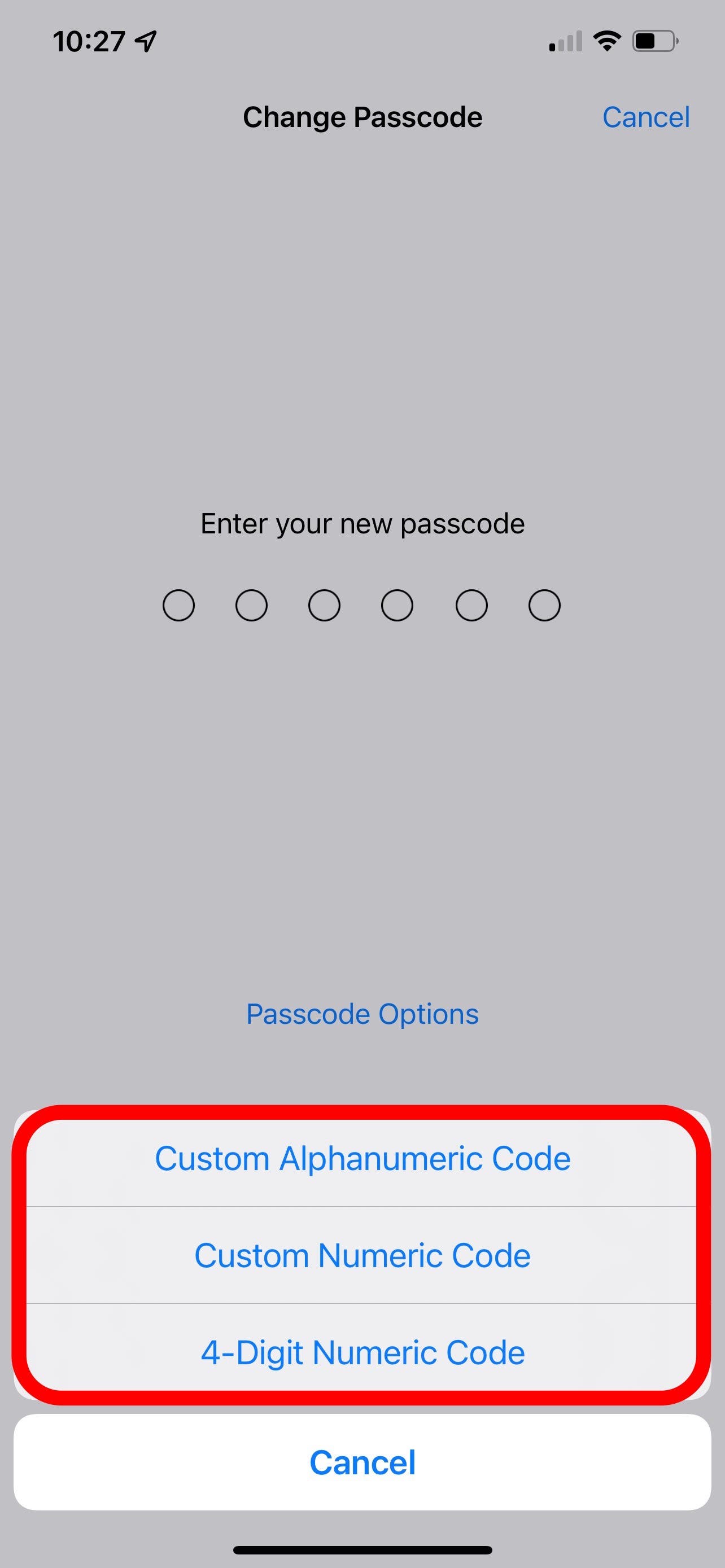Pick the 4-Digit Numeric Code option

tap(362, 1352)
